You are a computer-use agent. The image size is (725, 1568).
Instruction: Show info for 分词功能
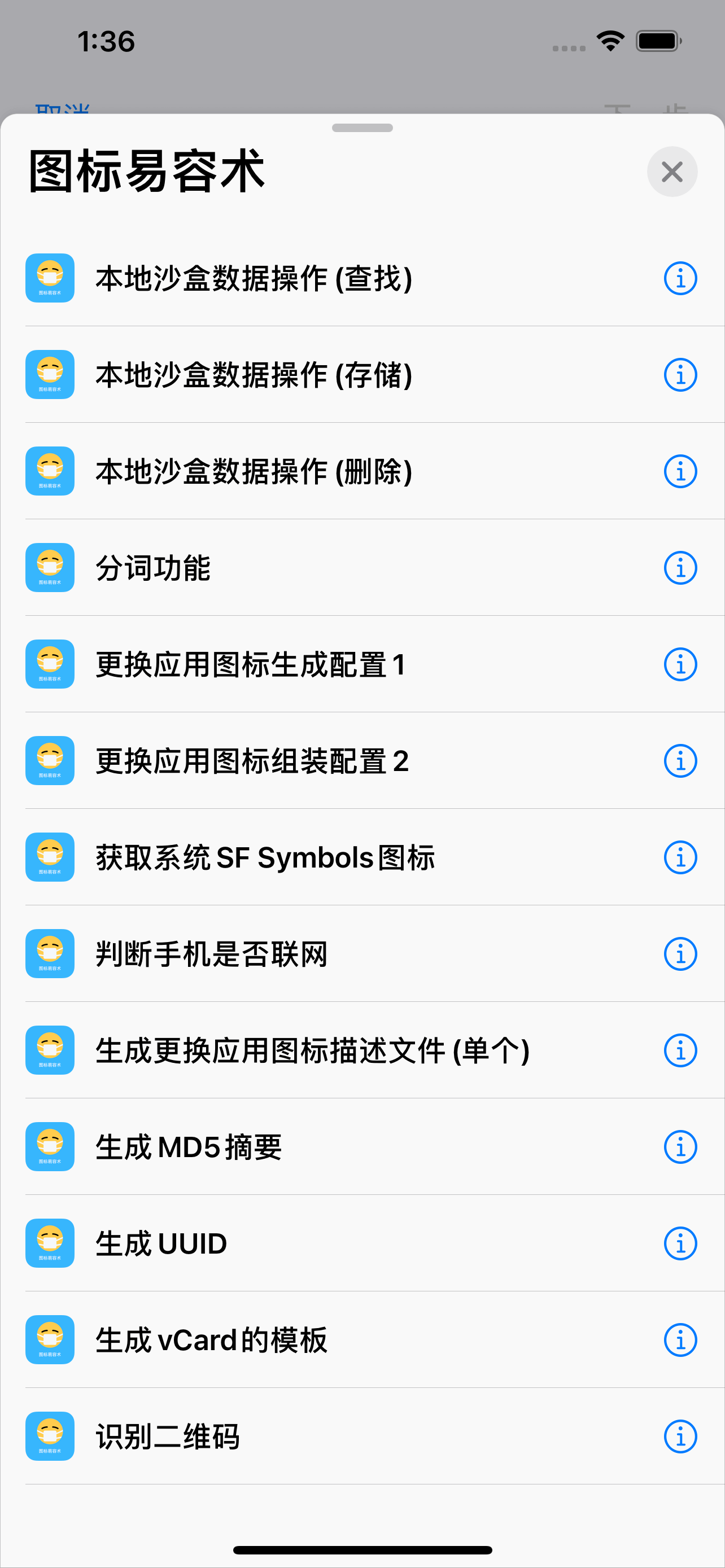click(679, 568)
